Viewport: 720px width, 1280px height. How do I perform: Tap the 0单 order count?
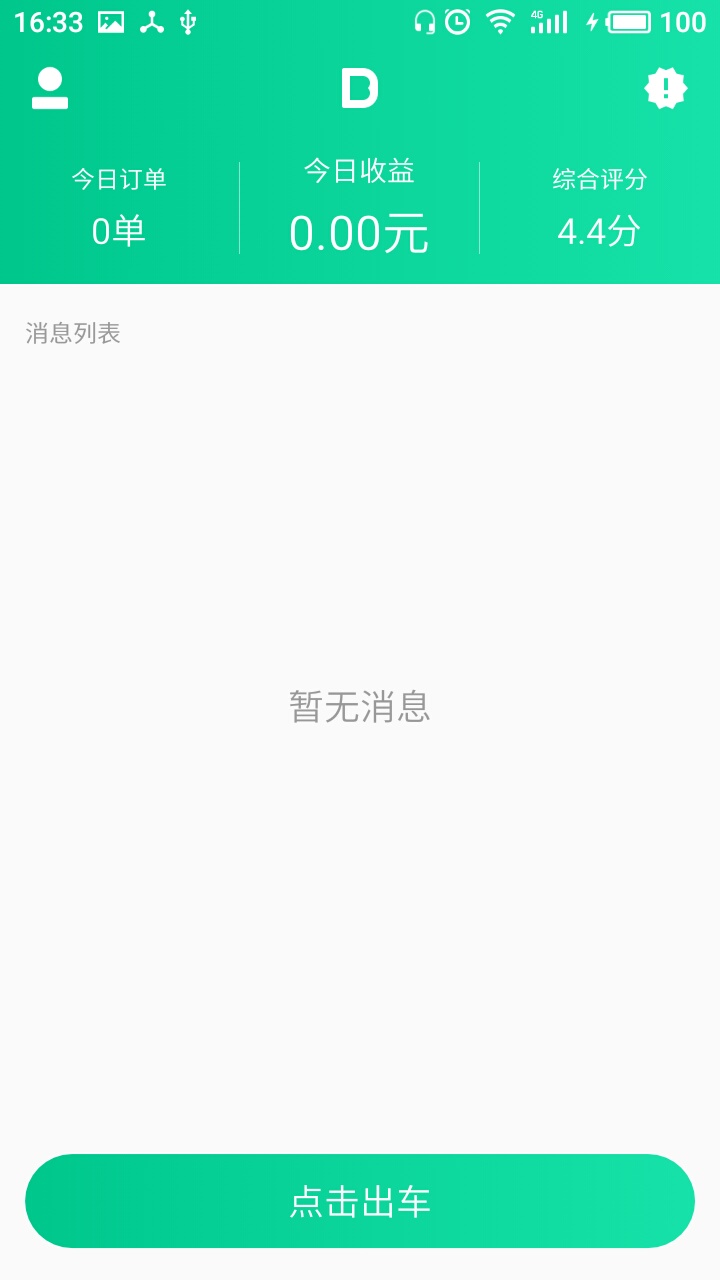click(x=118, y=231)
